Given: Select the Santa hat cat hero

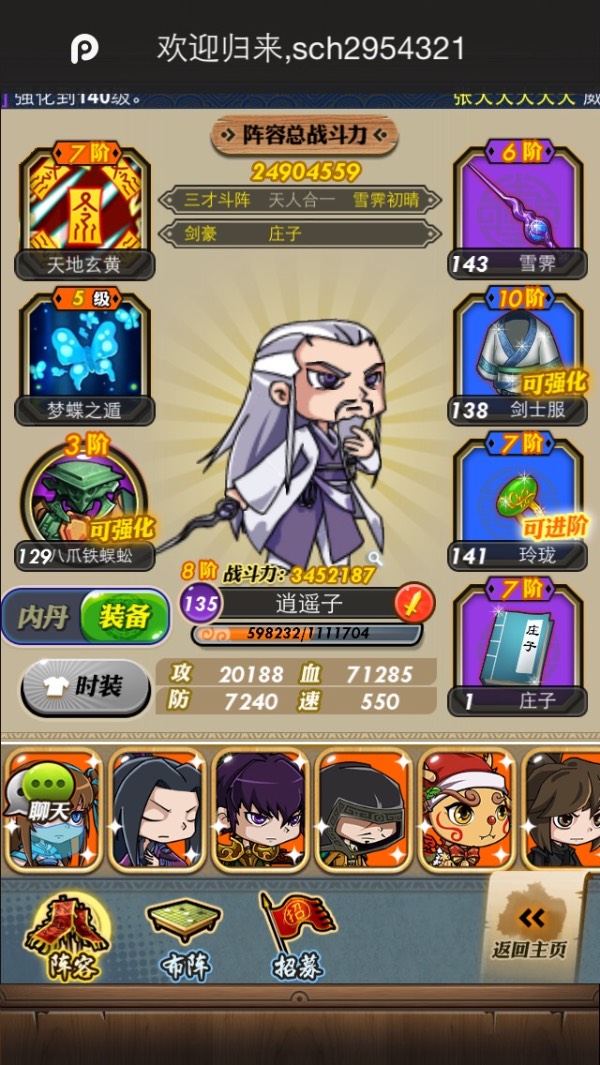Looking at the screenshot, I should tap(465, 808).
